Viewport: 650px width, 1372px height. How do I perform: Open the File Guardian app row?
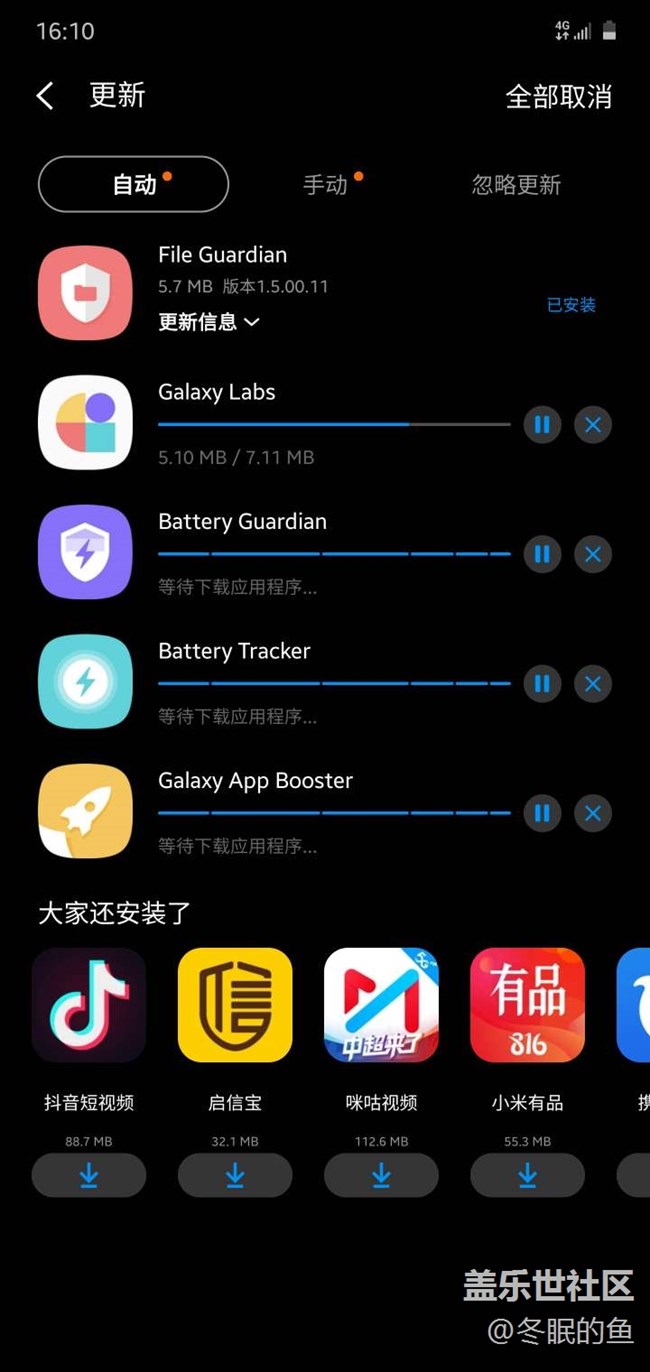[325, 293]
